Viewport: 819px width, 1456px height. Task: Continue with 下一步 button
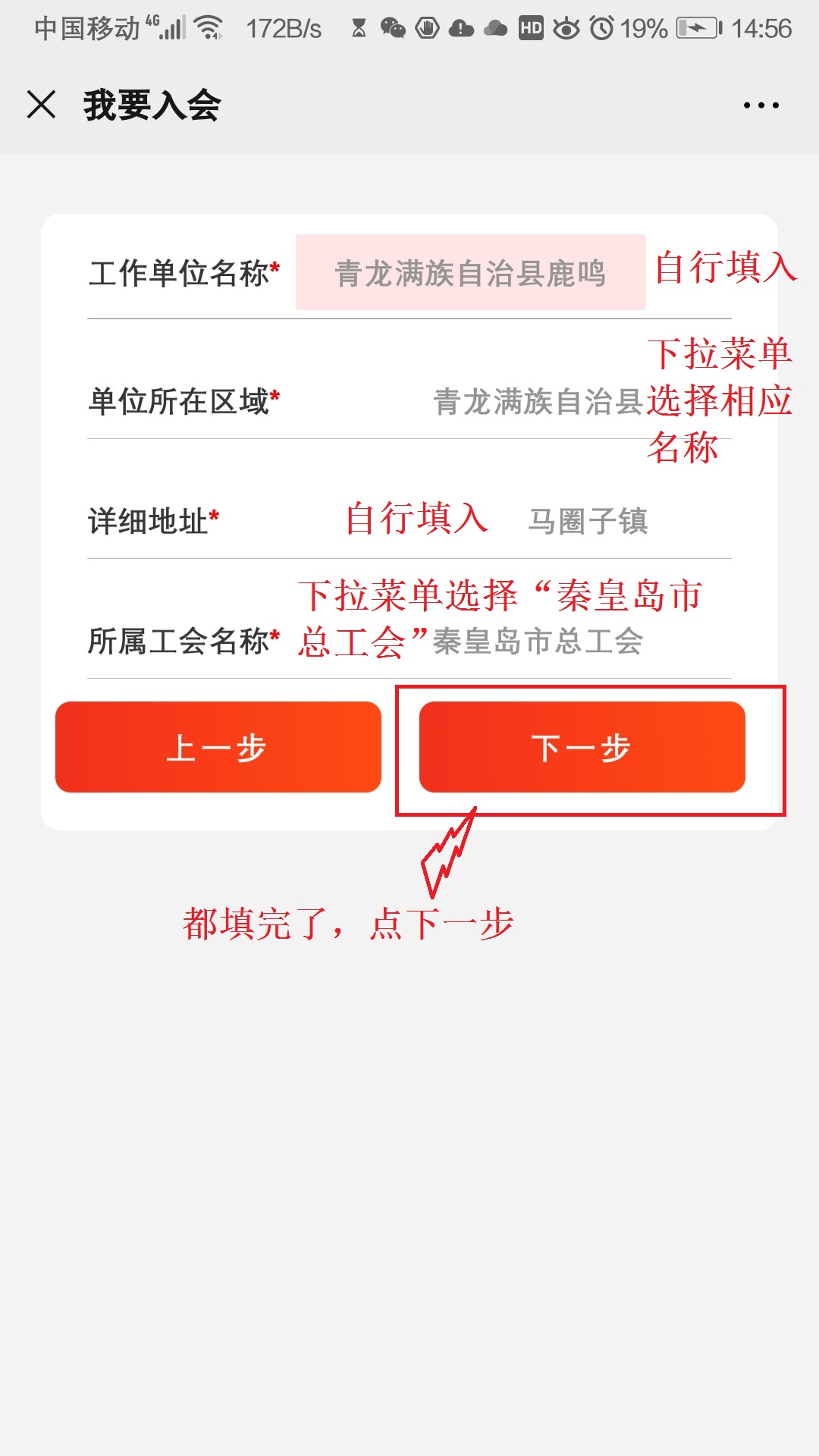click(x=582, y=748)
